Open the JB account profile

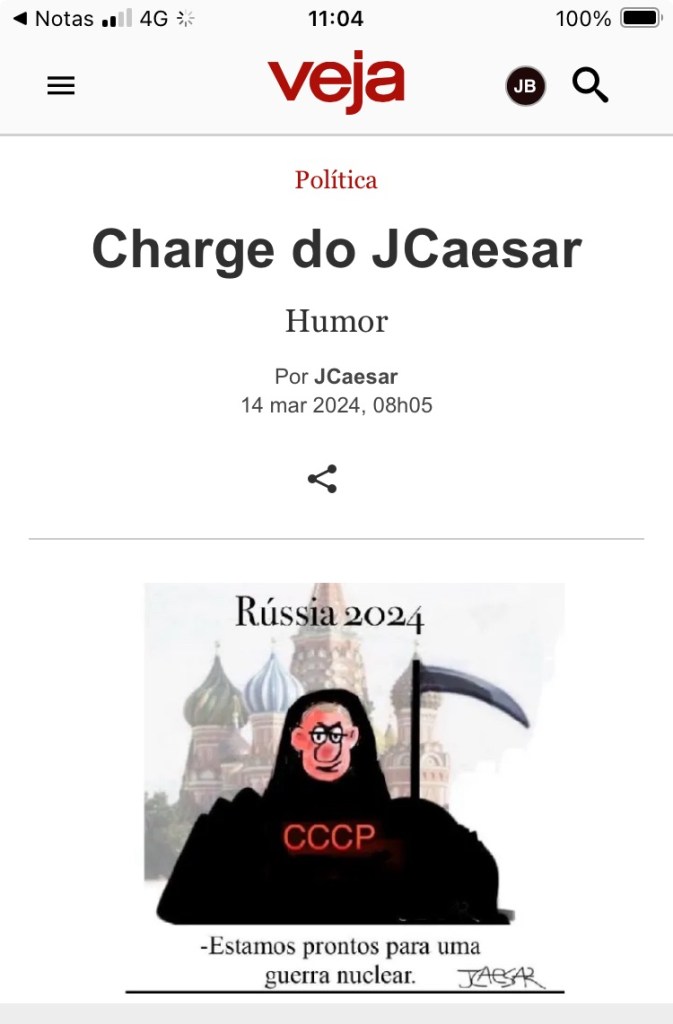pyautogui.click(x=525, y=86)
